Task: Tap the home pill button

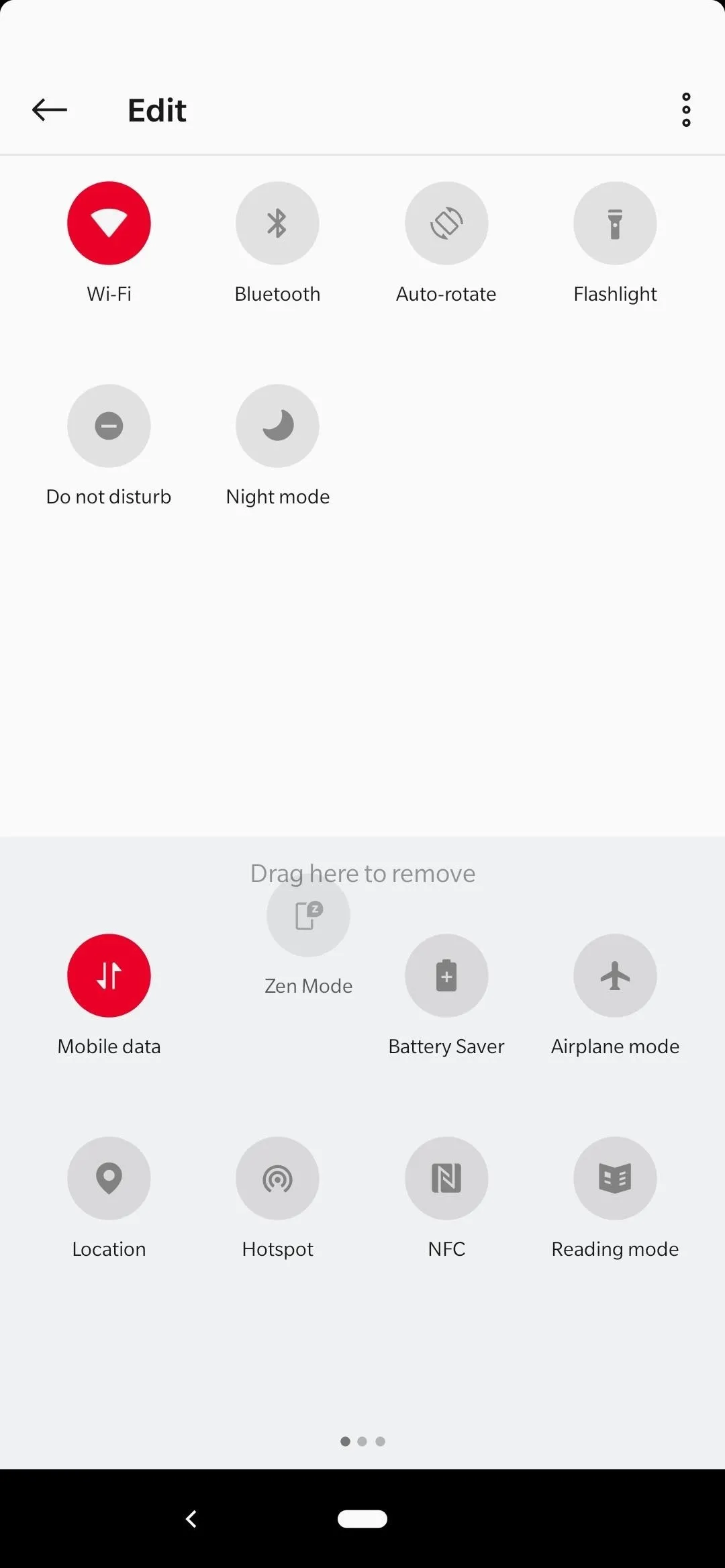Action: pyautogui.click(x=362, y=1519)
